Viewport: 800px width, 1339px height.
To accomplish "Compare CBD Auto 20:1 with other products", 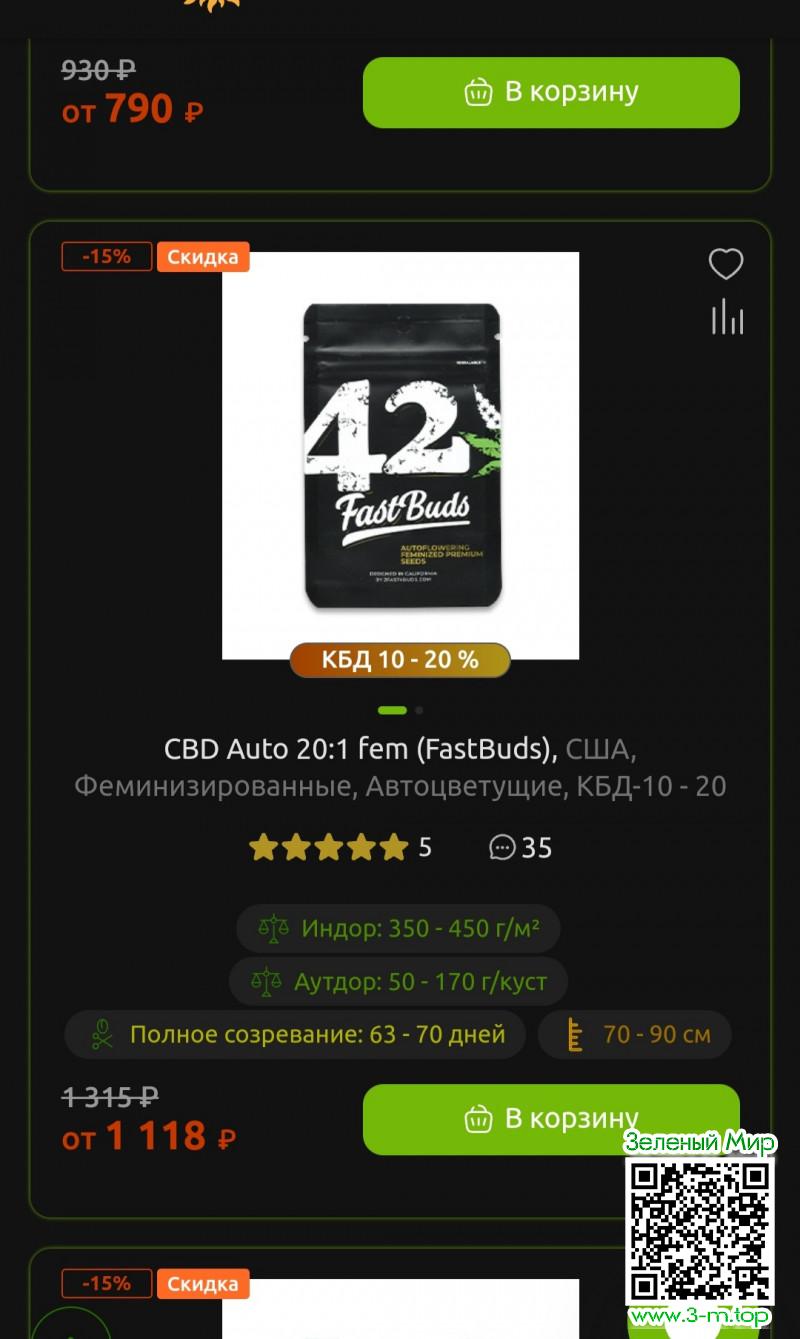I will pyautogui.click(x=727, y=318).
